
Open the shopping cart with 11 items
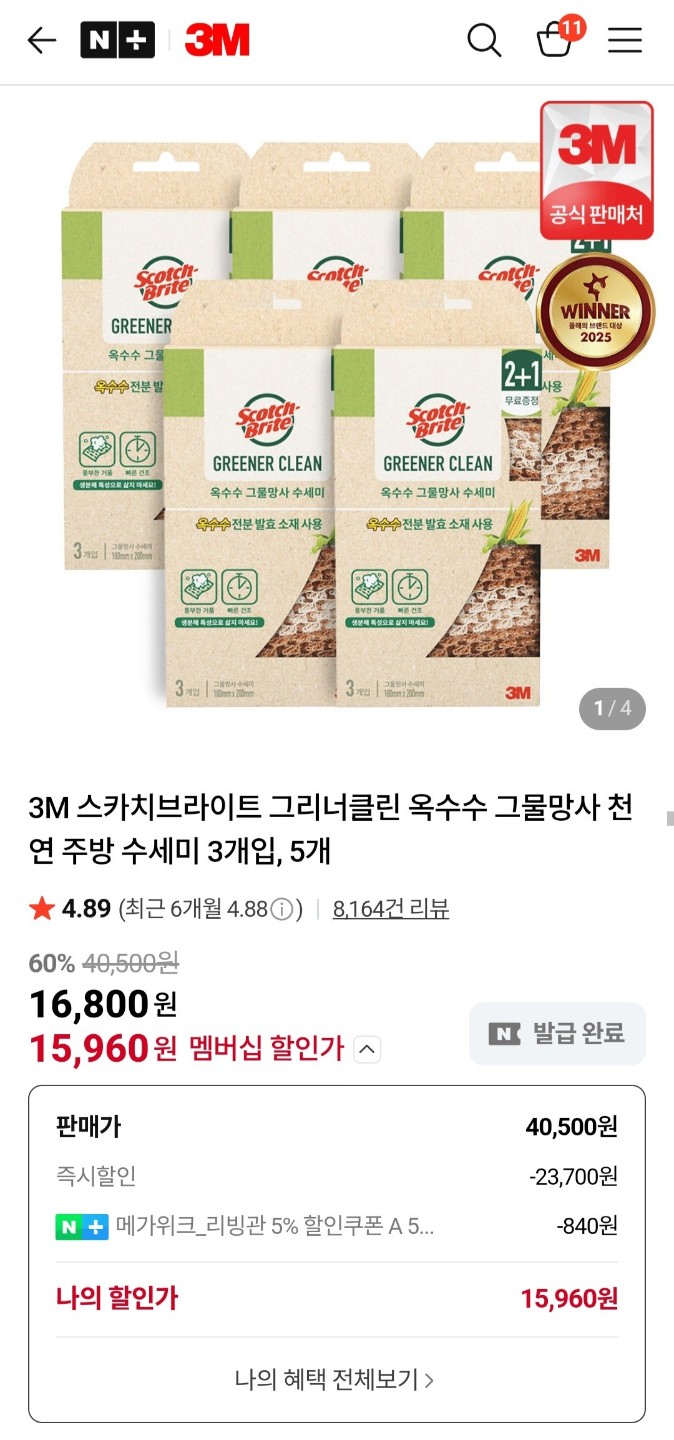[x=556, y=41]
